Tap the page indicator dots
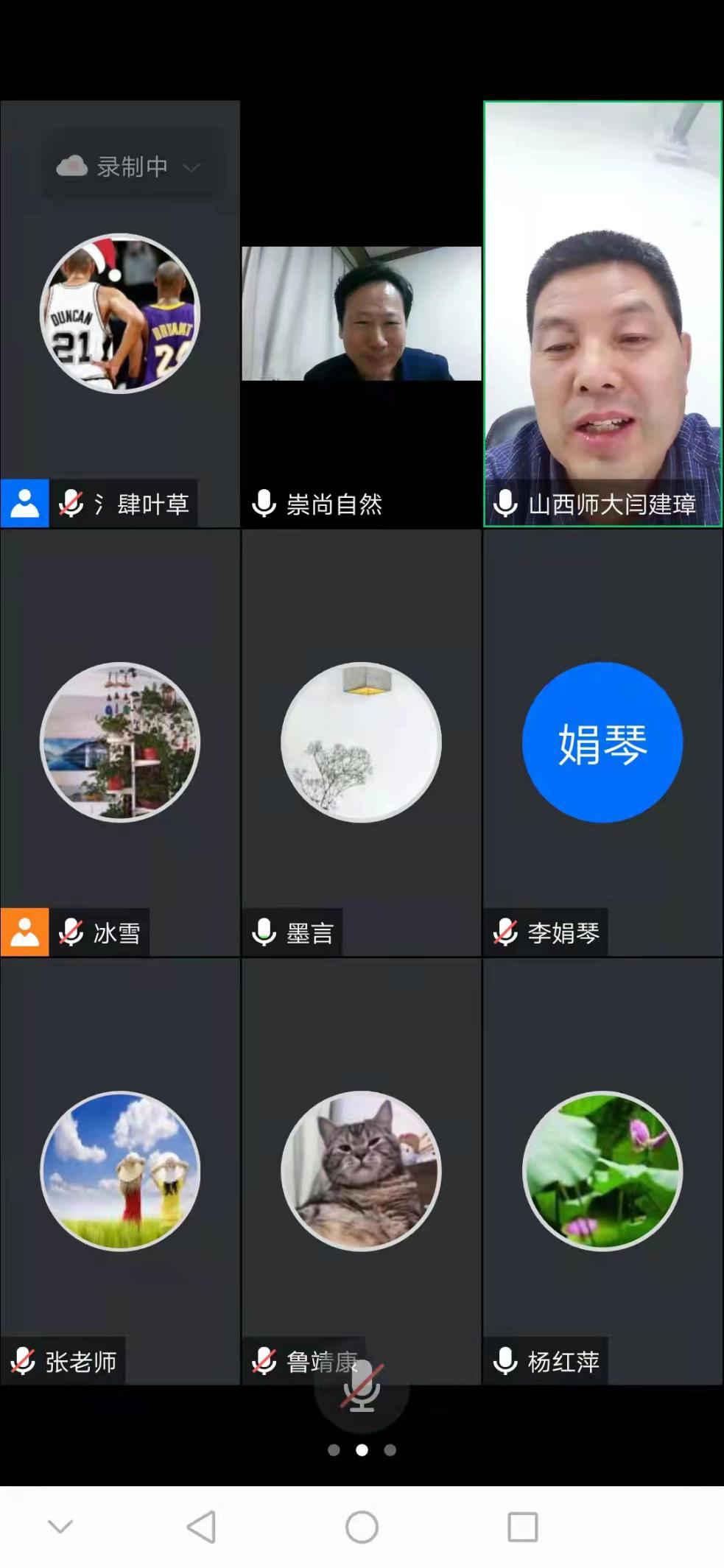724x1568 pixels. [x=362, y=1450]
